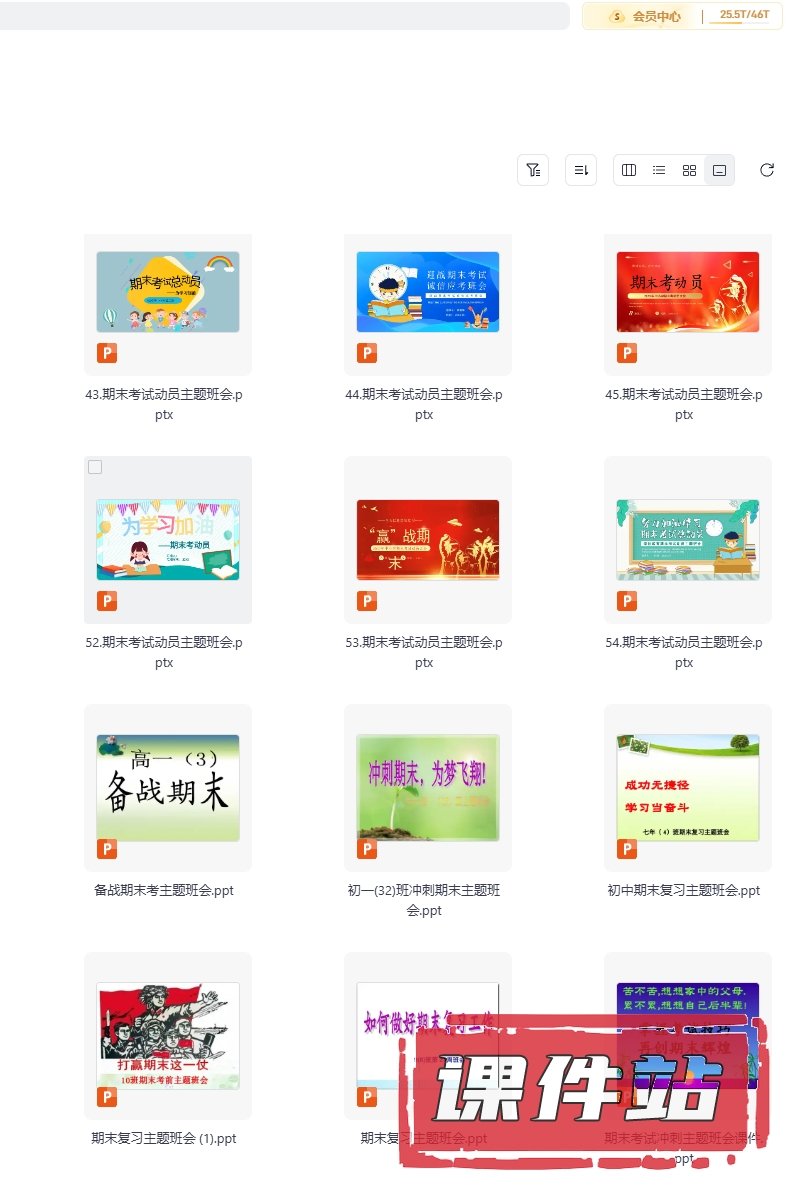Switch to column view layout
Viewport: 800px width, 1200px height.
(x=629, y=170)
